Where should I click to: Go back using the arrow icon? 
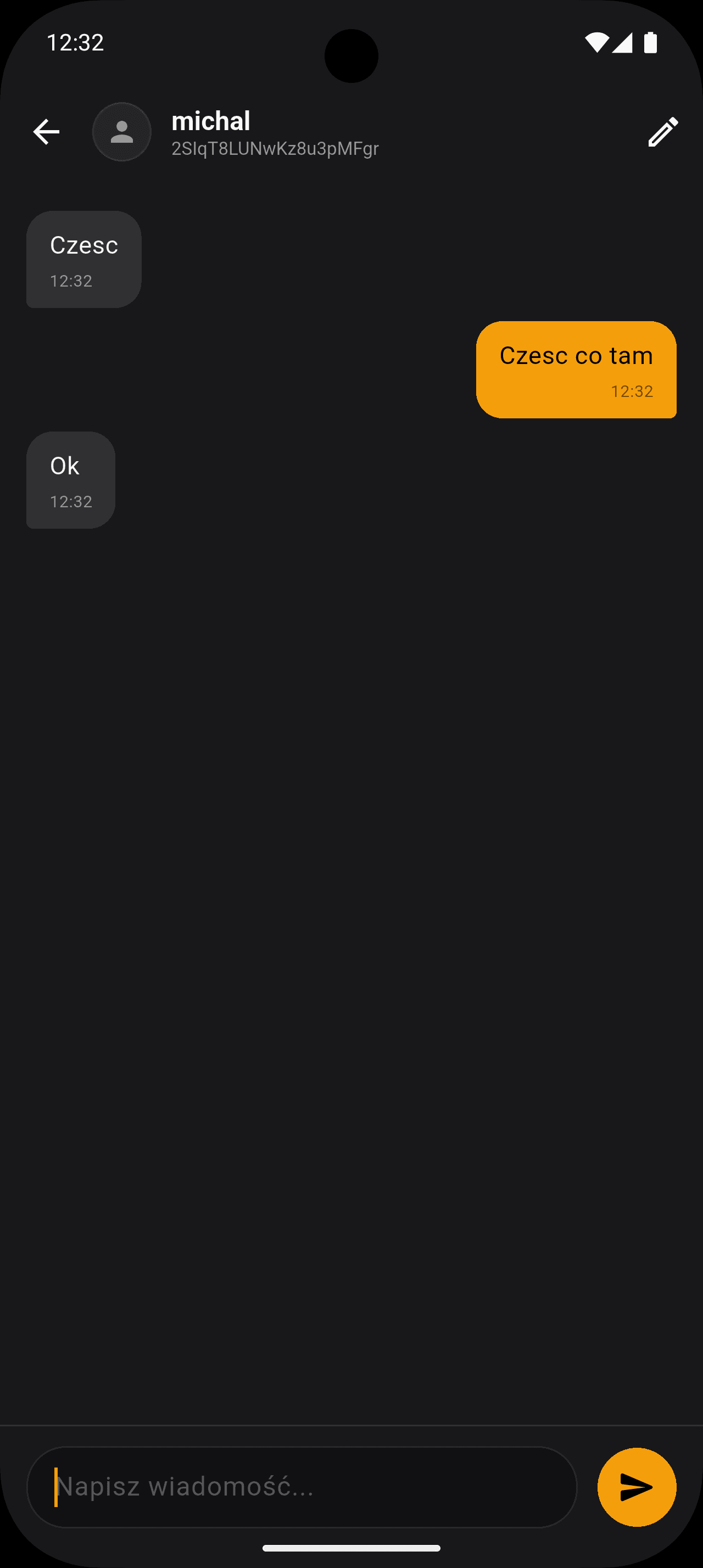tap(46, 131)
